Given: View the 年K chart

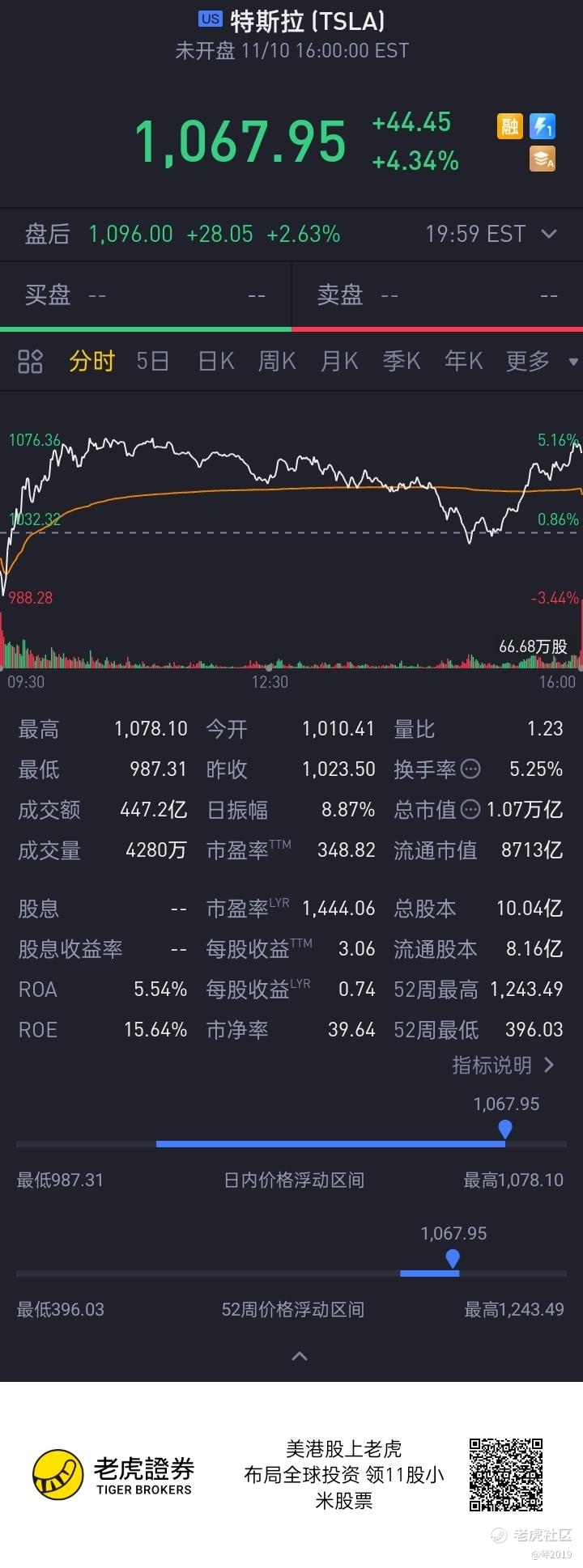Looking at the screenshot, I should [464, 361].
